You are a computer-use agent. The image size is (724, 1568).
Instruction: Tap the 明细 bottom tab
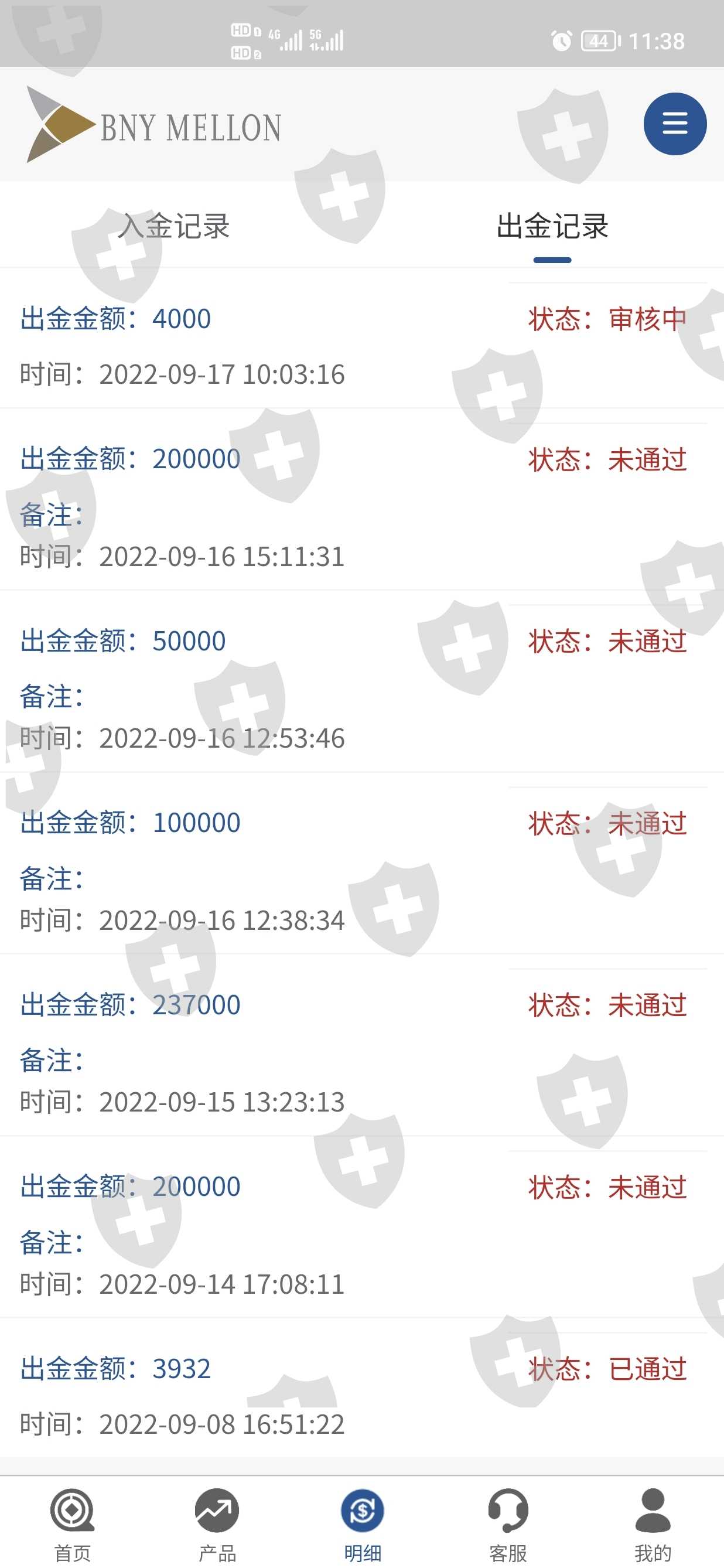tap(363, 1525)
